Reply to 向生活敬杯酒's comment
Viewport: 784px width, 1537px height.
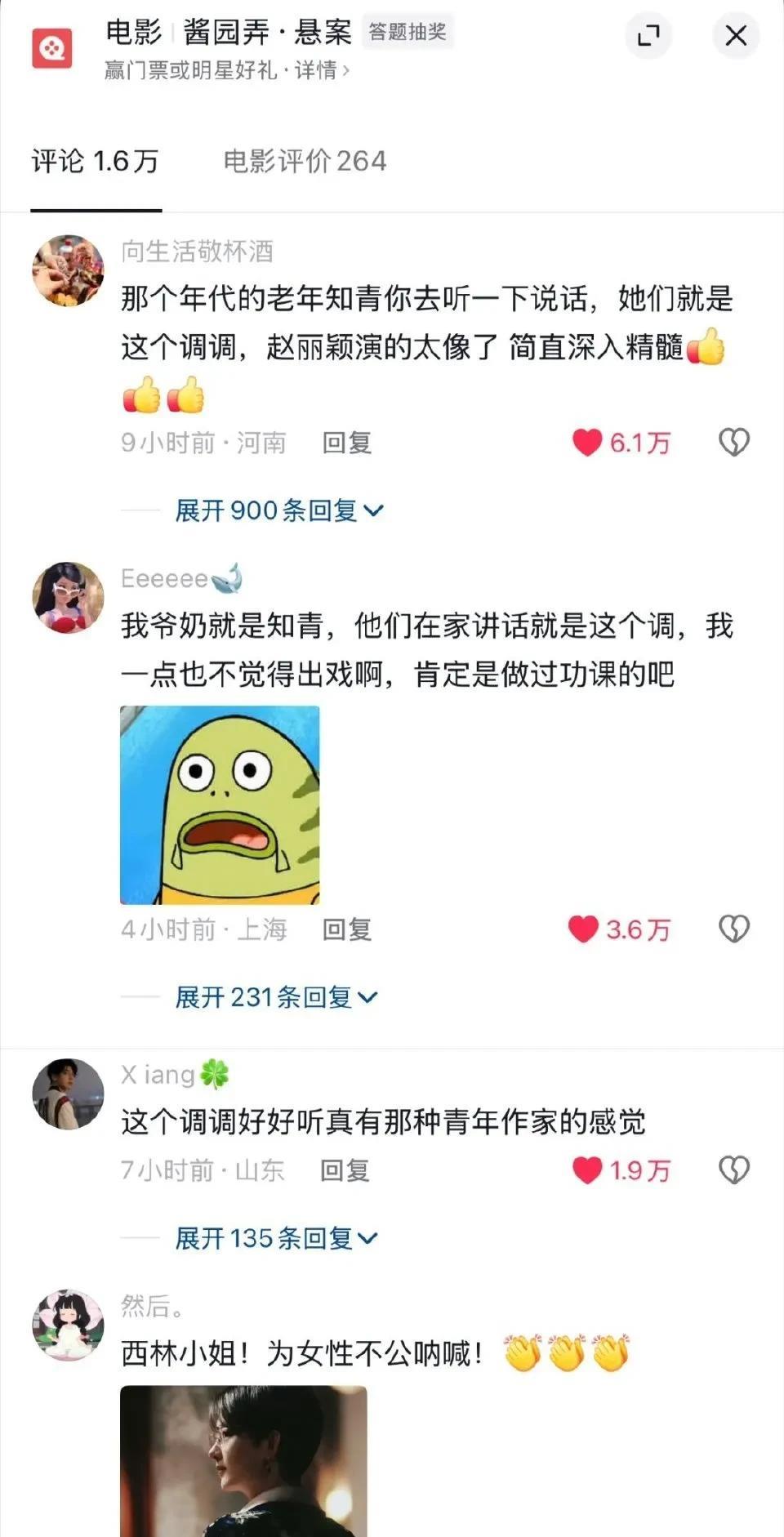coord(347,443)
